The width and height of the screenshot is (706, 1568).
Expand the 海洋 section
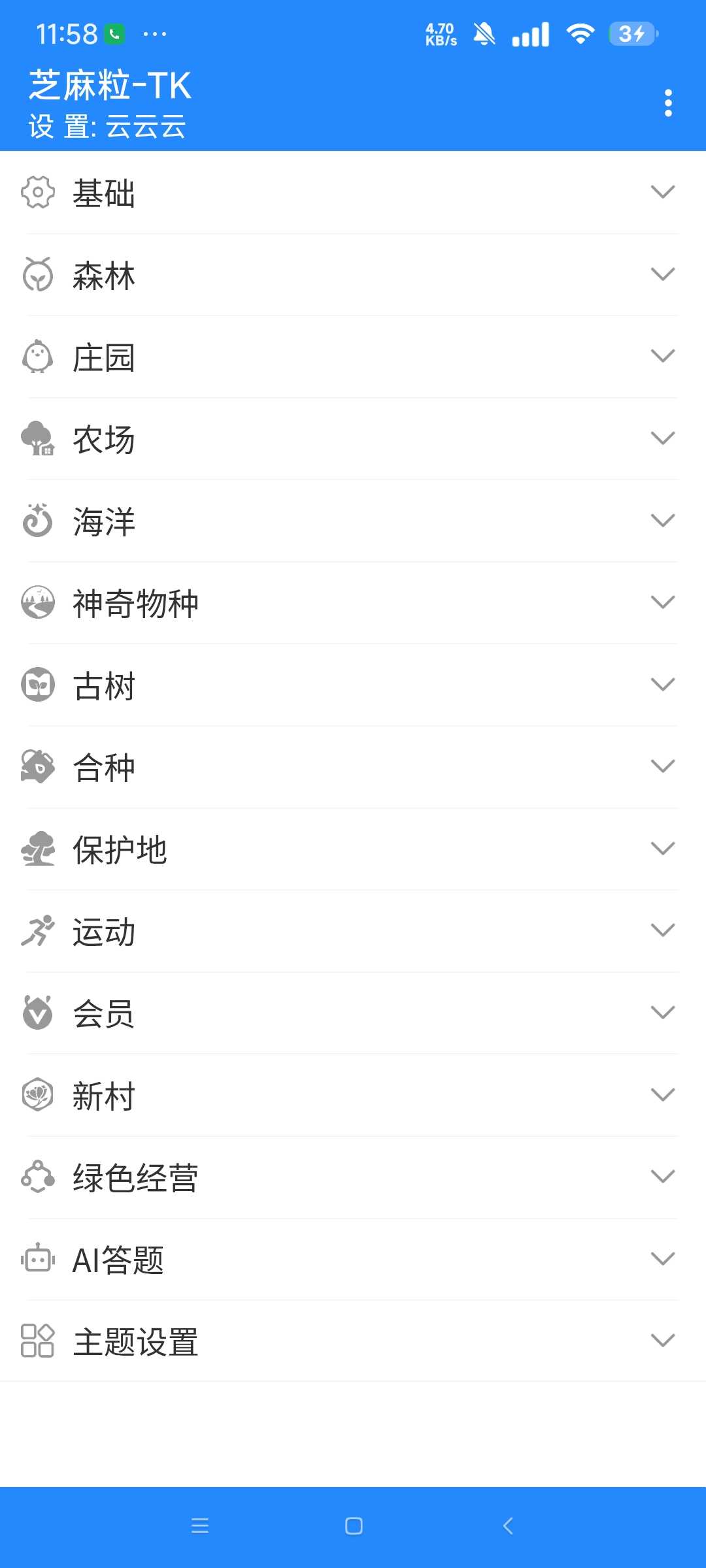click(x=353, y=521)
